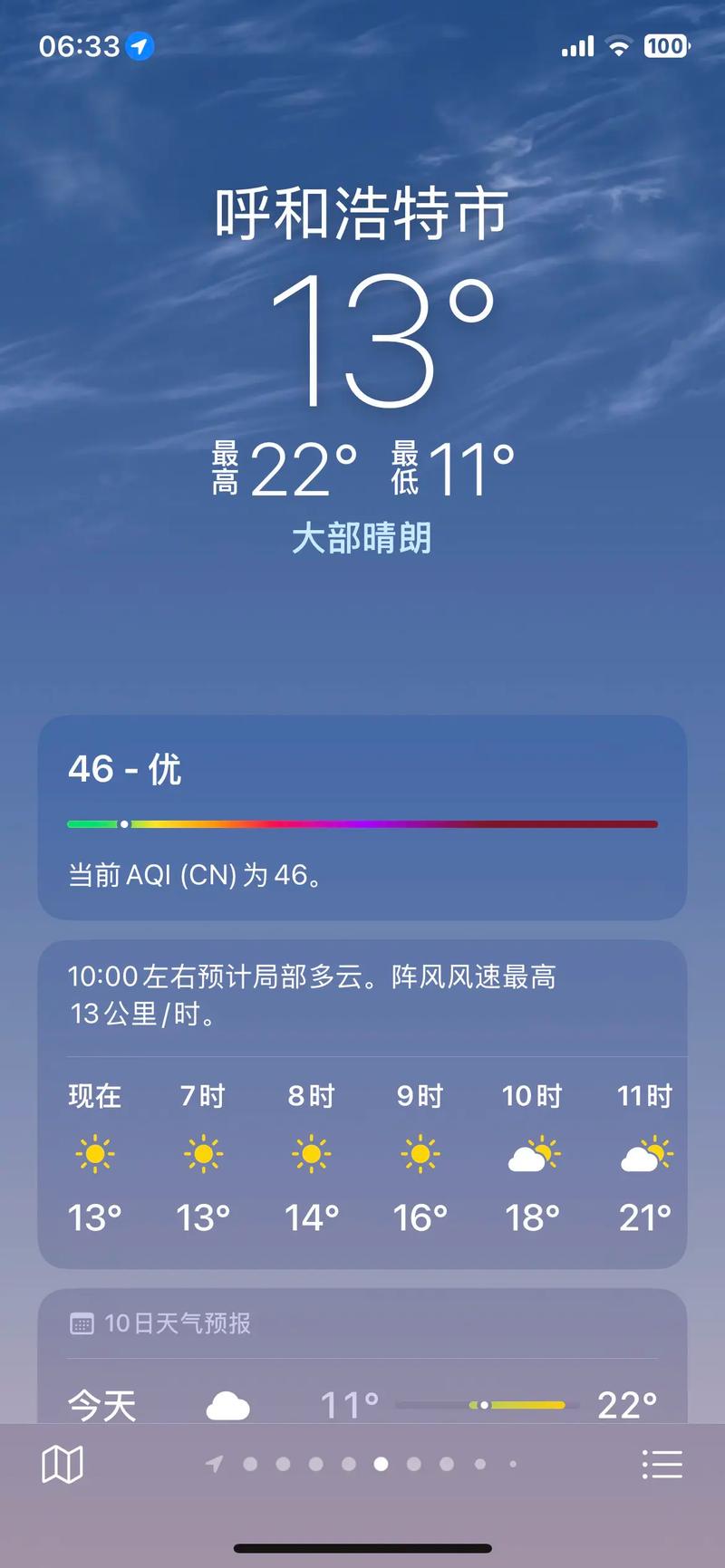Viewport: 725px width, 1568px height.
Task: Select the 7时 hourly column
Action: tap(202, 1153)
